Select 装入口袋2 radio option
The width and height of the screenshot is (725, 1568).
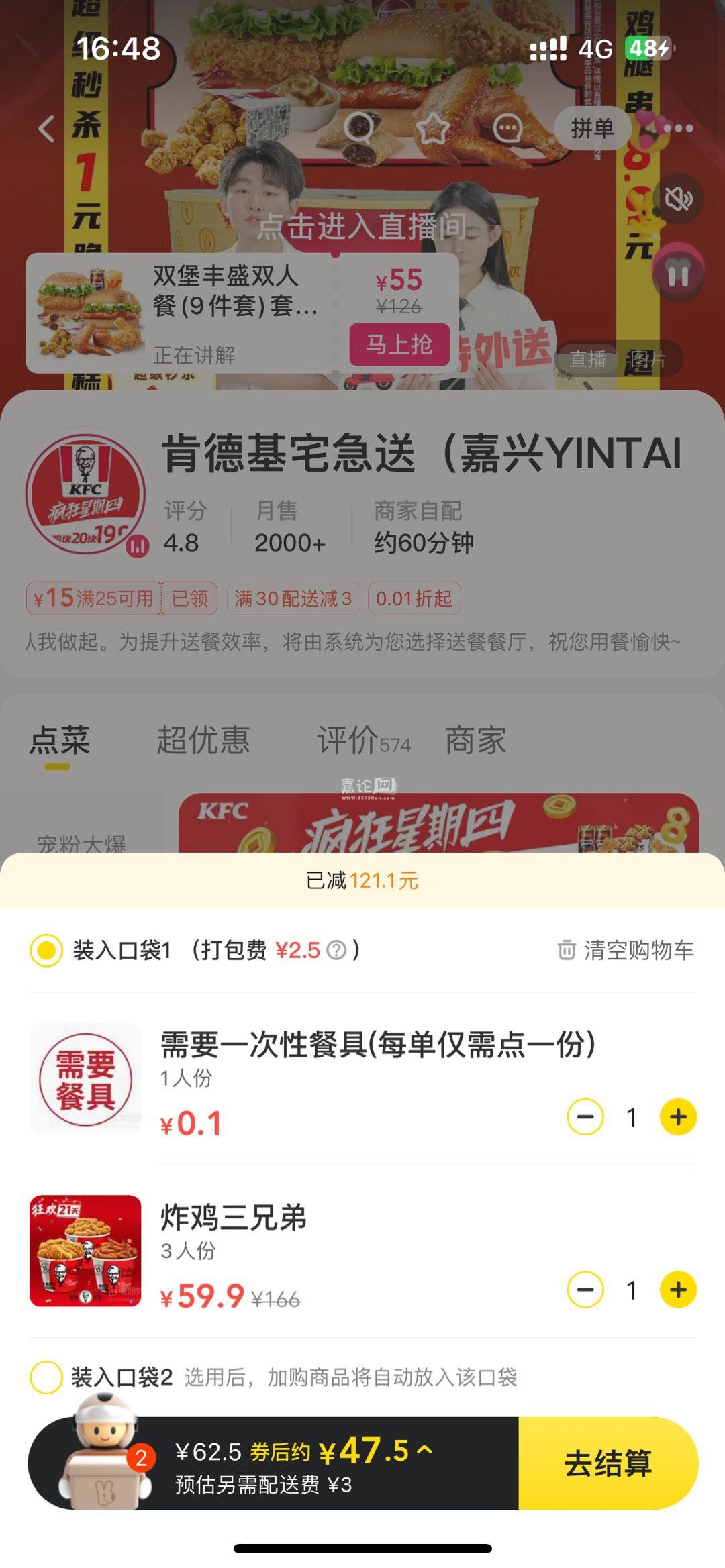pos(46,1377)
